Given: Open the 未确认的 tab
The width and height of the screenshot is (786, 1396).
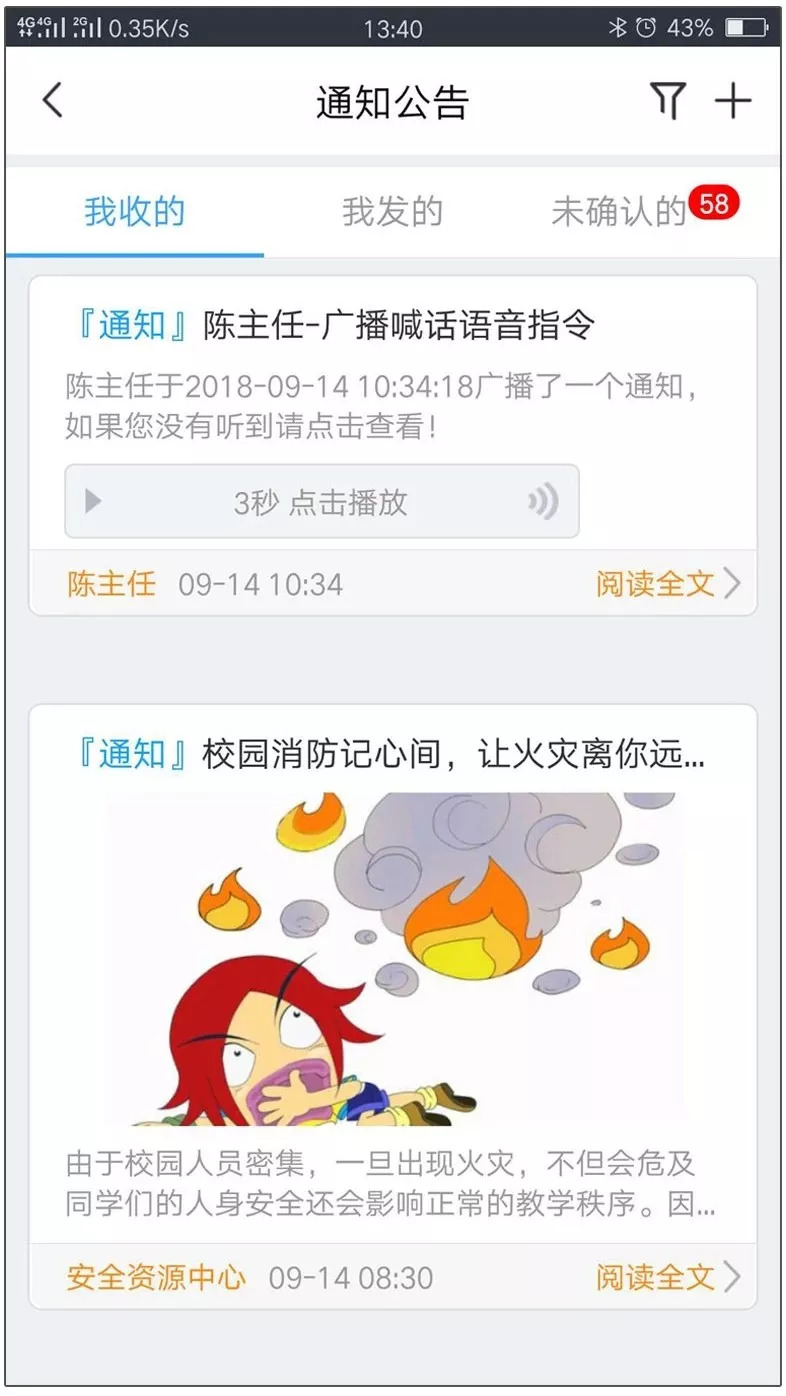Looking at the screenshot, I should coord(620,212).
